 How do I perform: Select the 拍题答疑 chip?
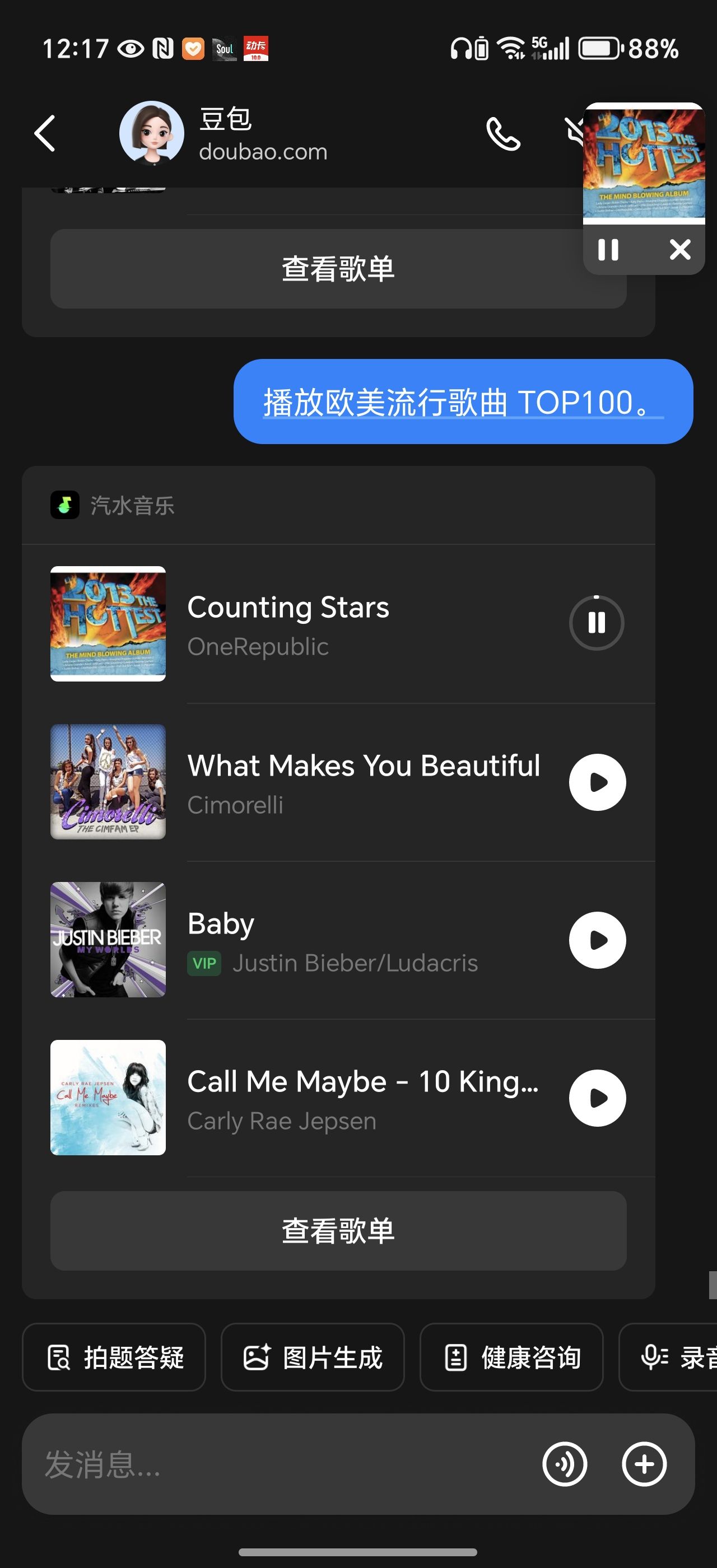pyautogui.click(x=114, y=1357)
